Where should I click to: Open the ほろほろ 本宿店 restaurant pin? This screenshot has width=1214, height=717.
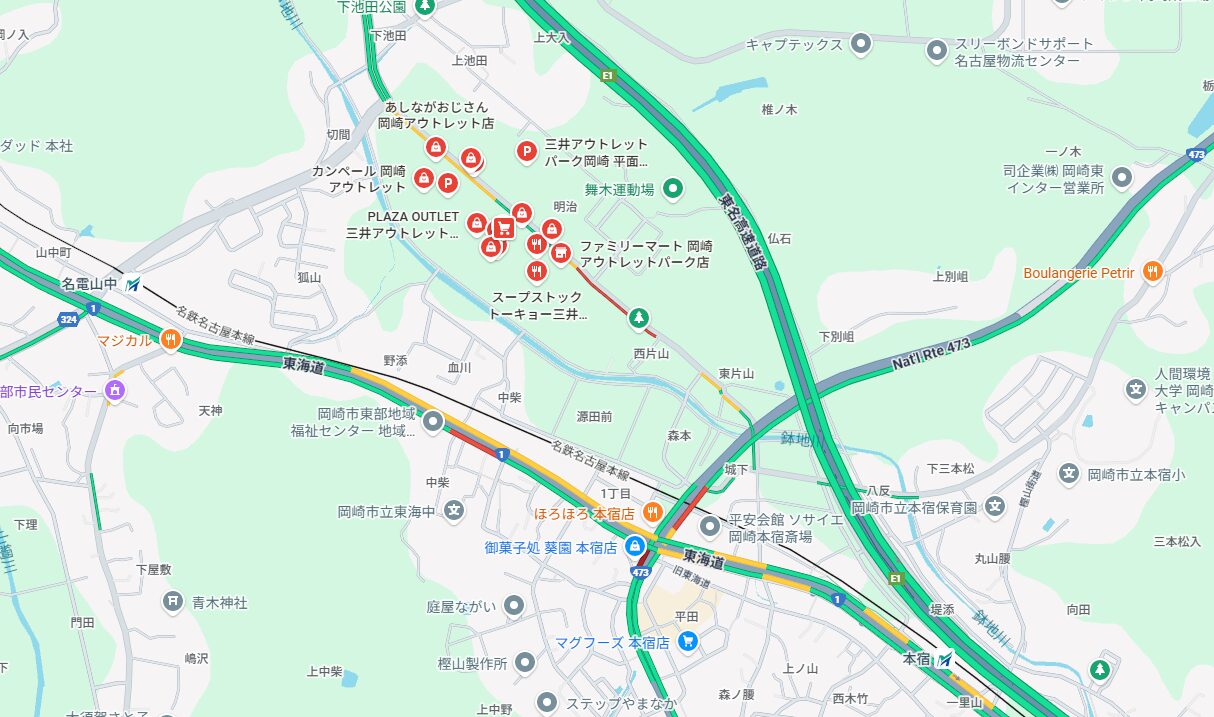(652, 513)
